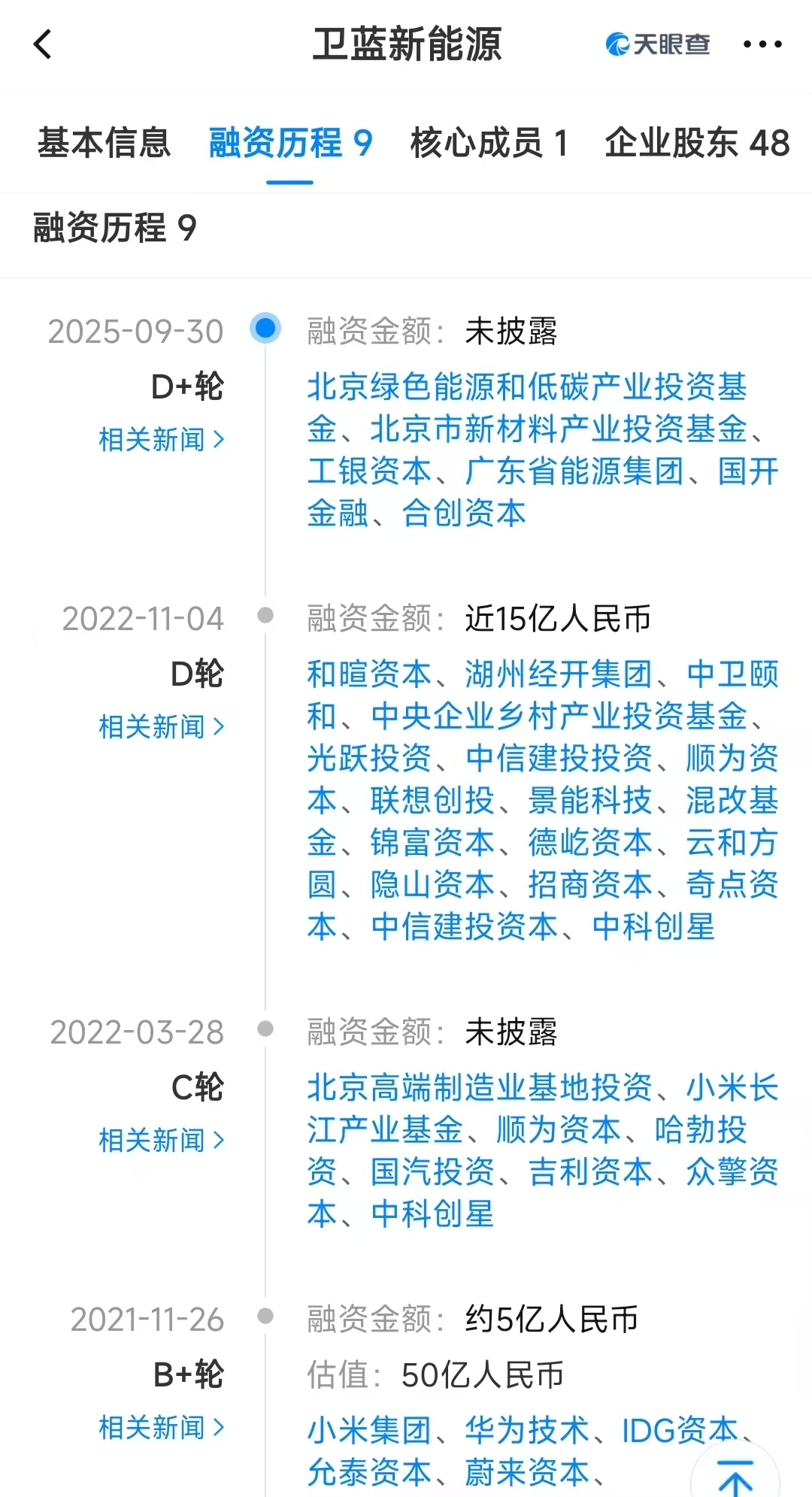Open investor 广东省能源集团
This screenshot has height=1497, width=812.
point(574,471)
